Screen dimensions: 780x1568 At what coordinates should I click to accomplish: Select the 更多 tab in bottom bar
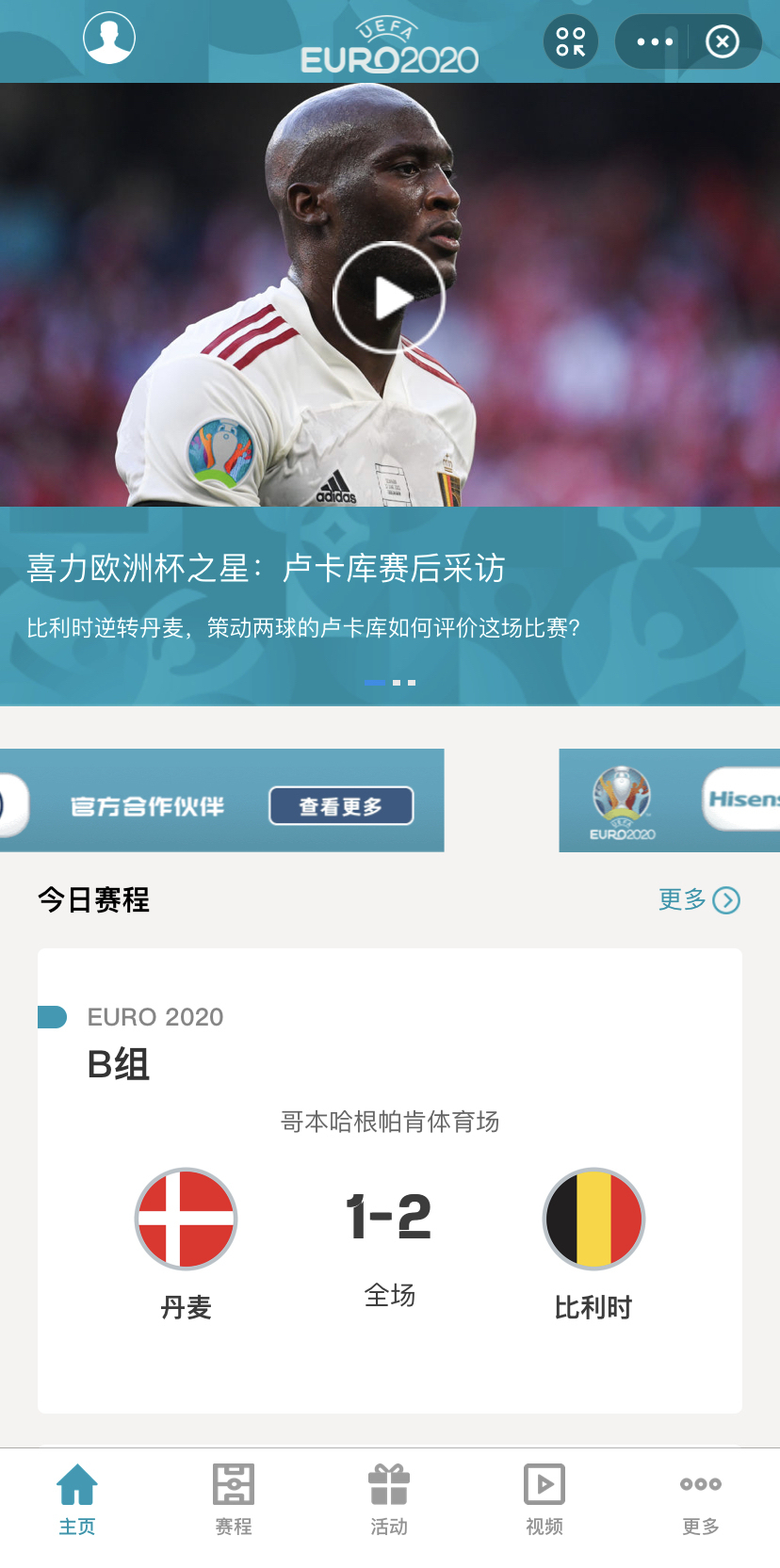[x=700, y=1499]
